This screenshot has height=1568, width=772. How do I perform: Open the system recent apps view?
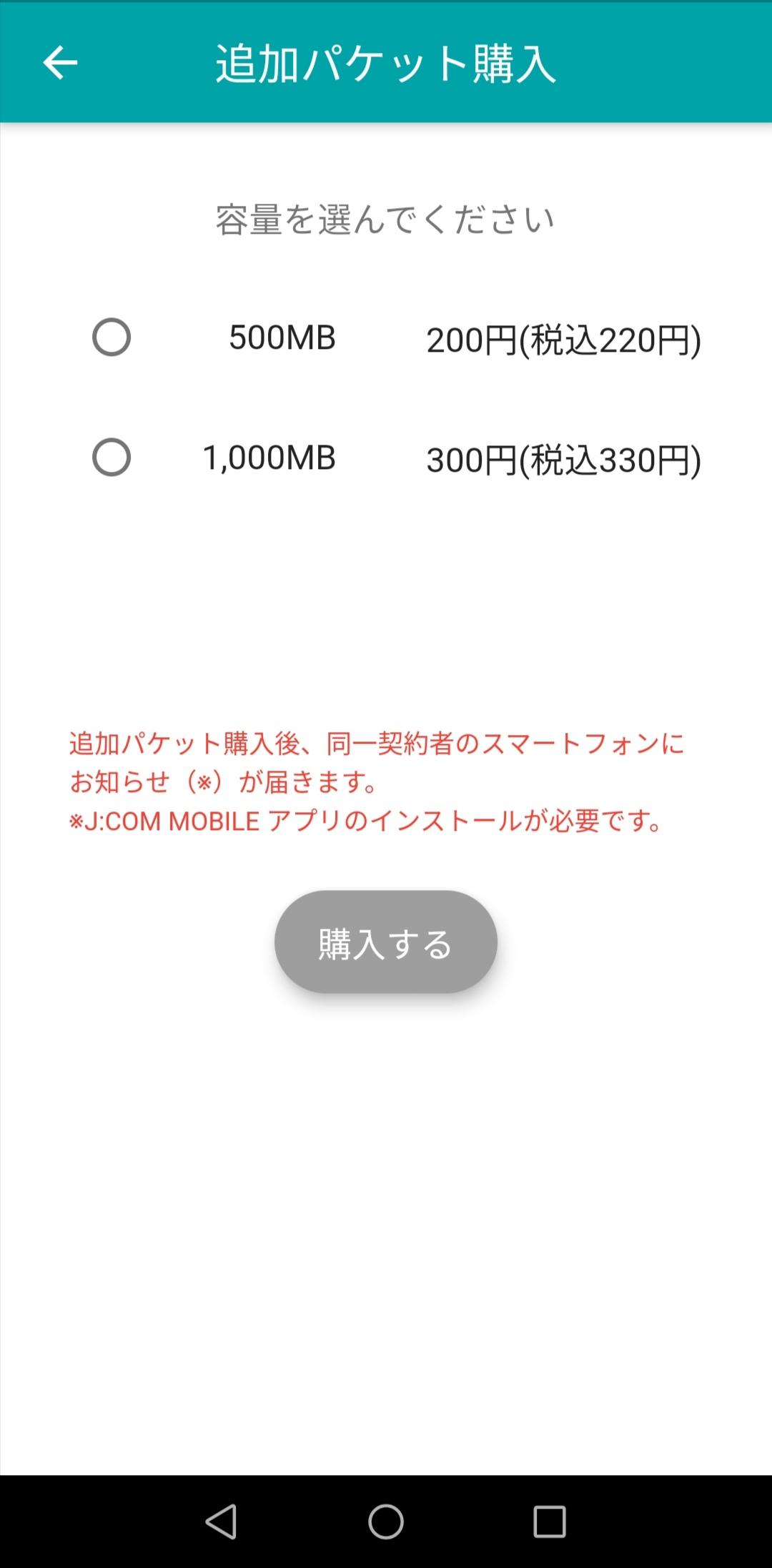549,1521
